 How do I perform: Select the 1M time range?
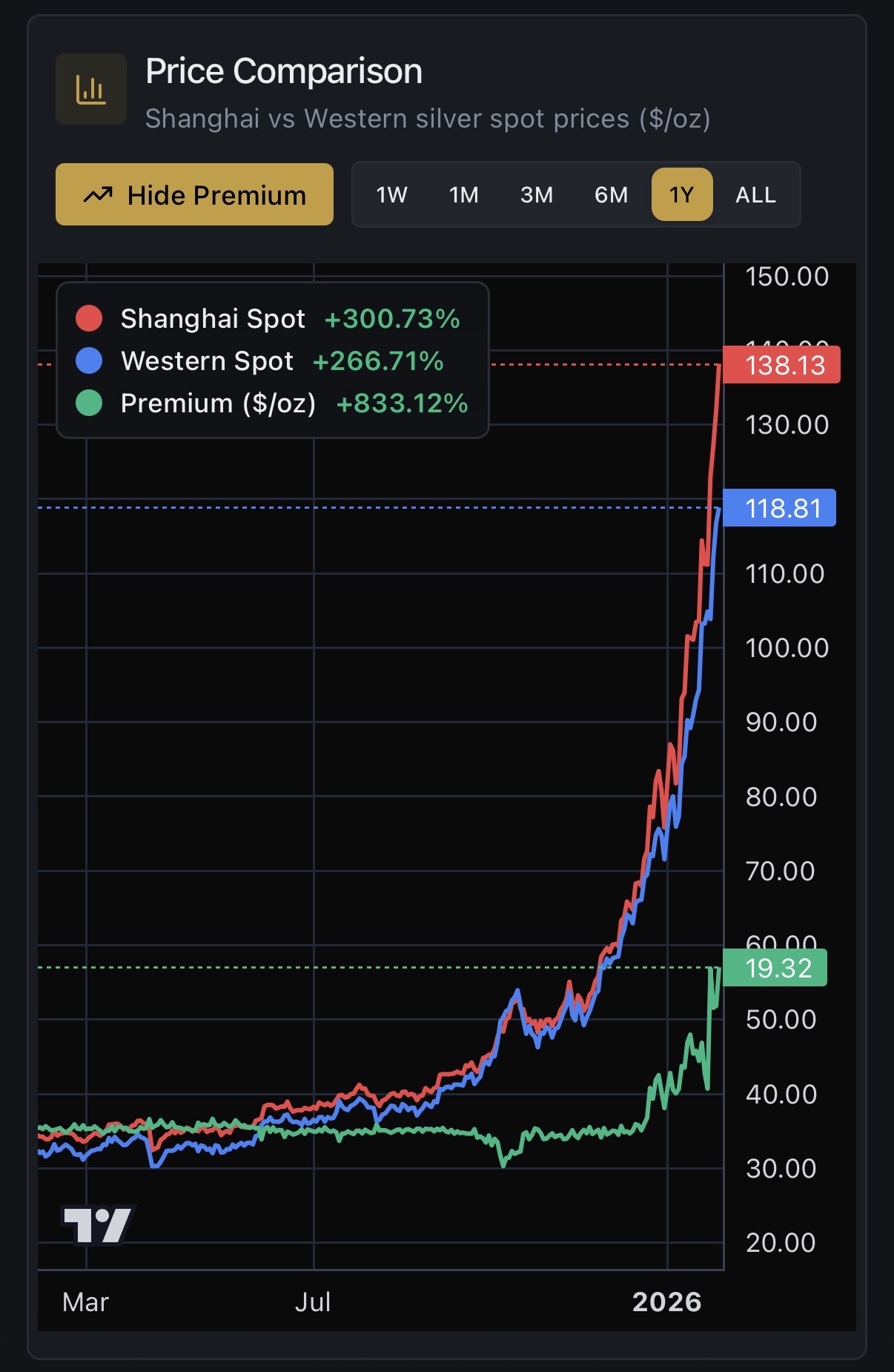click(x=464, y=194)
